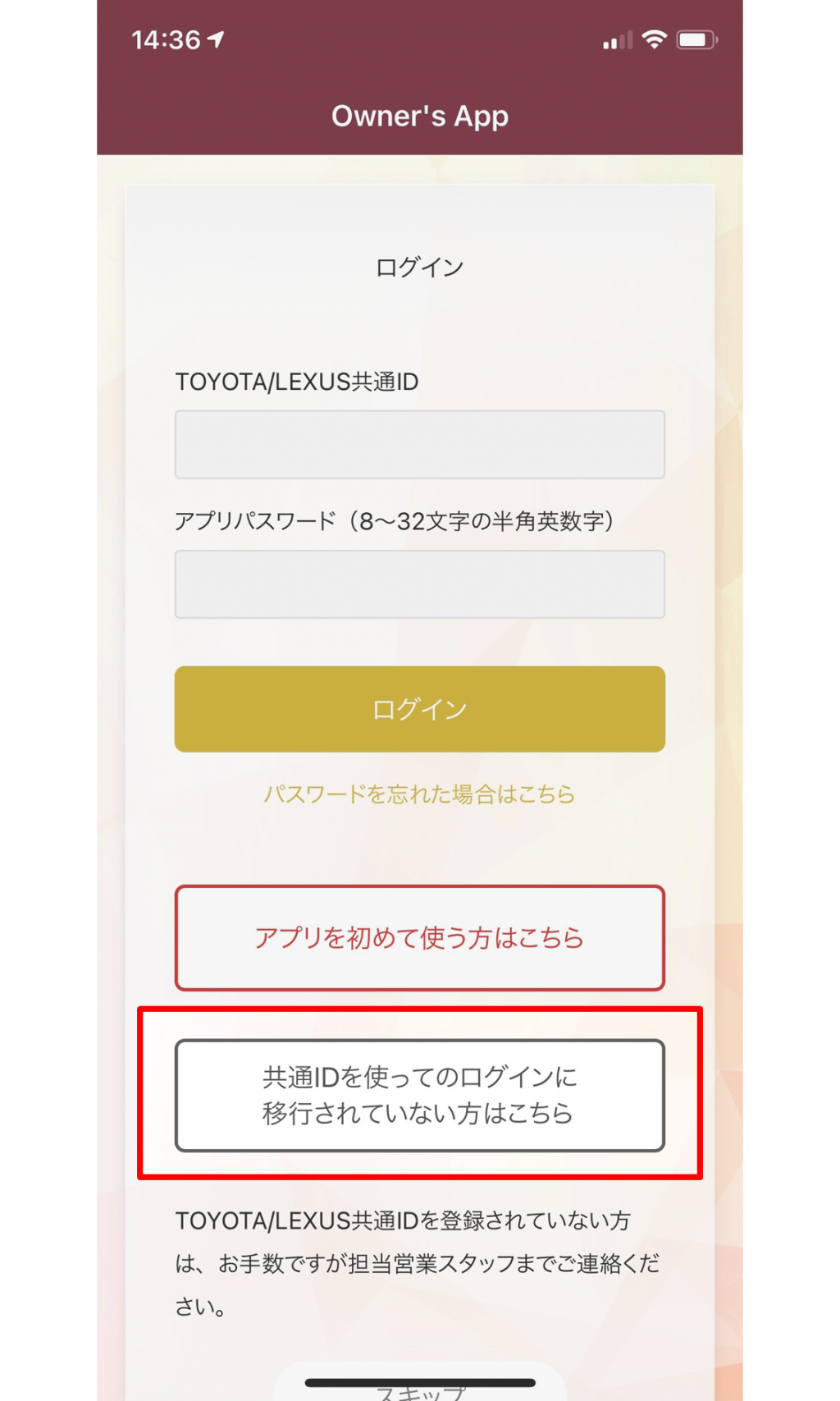Tap the gold ログイン button

coord(419,709)
